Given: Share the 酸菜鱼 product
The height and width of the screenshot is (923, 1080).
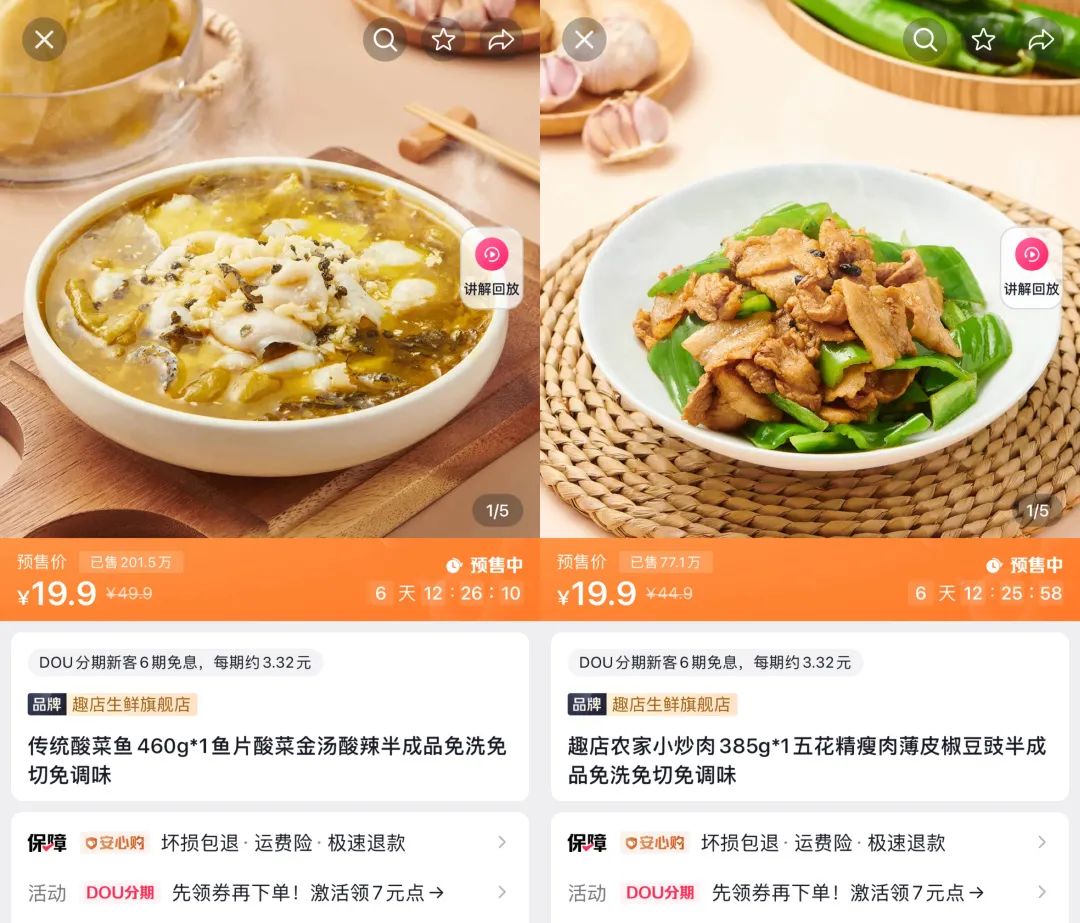Looking at the screenshot, I should (500, 40).
